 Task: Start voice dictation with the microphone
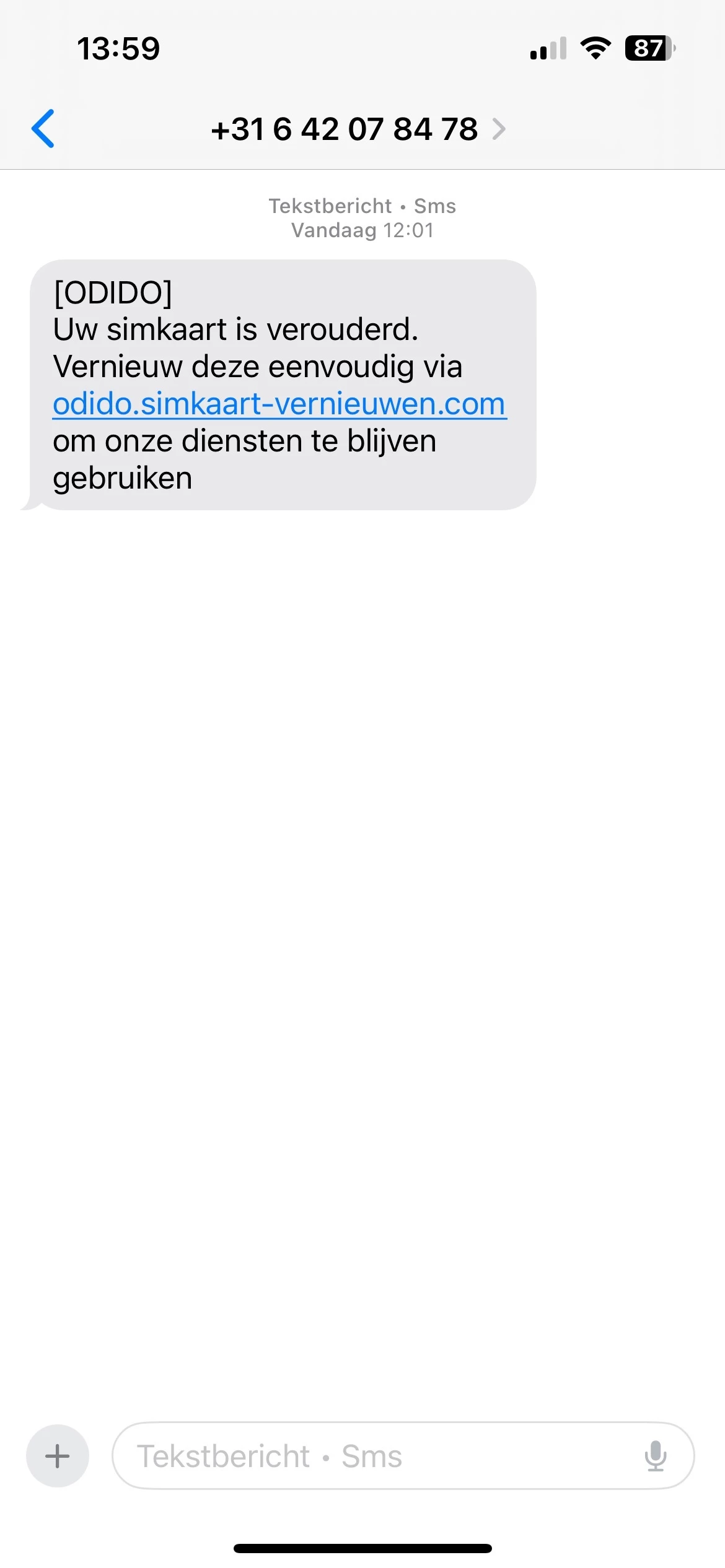(x=655, y=1456)
